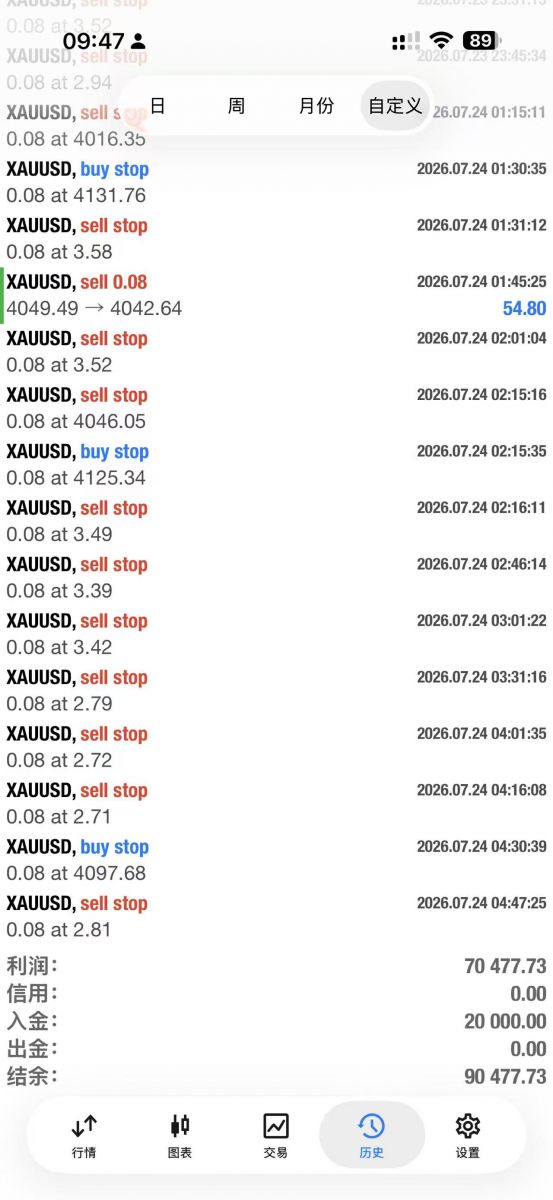The image size is (553, 1200).
Task: Select the 自定义 custom period
Action: 395,105
